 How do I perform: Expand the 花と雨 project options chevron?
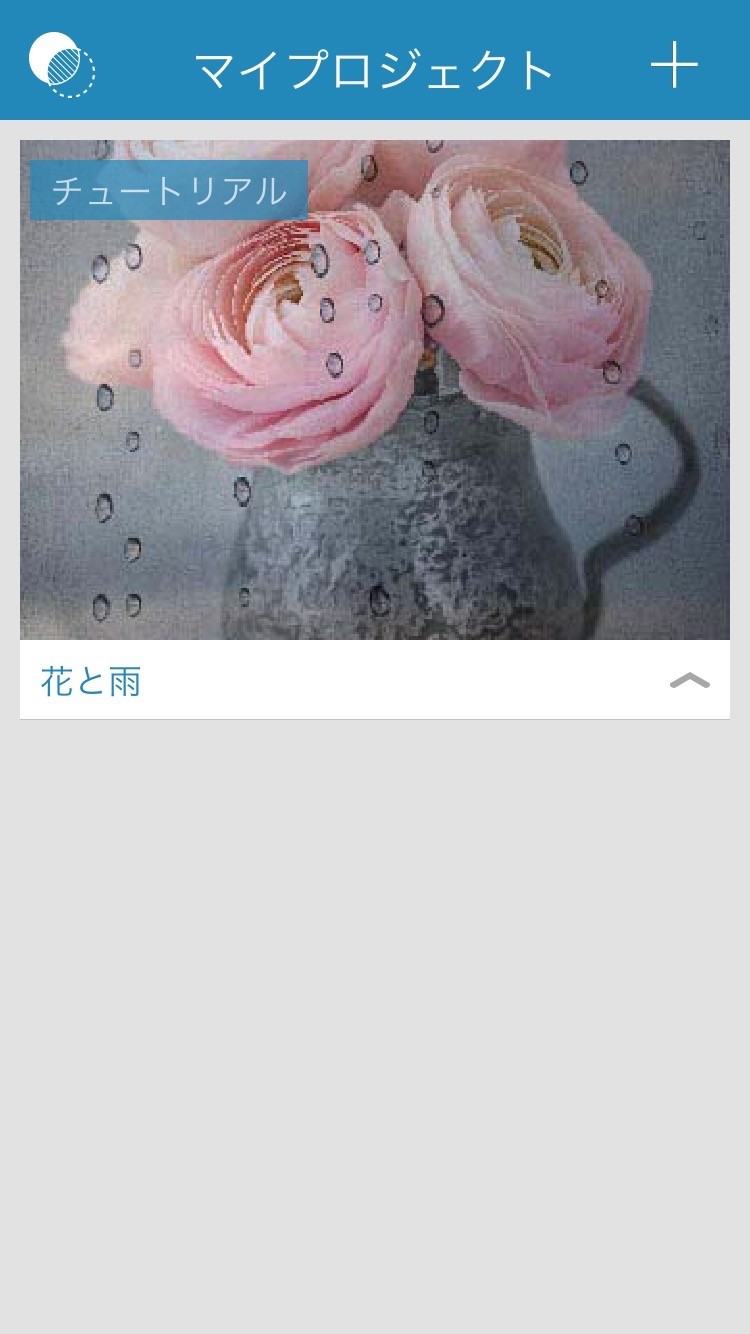(689, 681)
